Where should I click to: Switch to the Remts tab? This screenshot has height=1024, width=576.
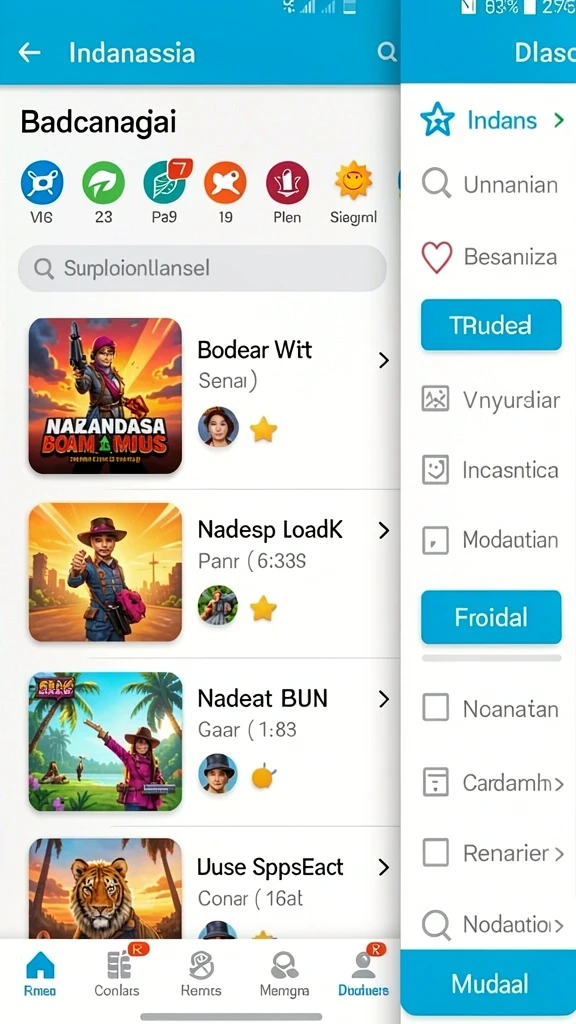(x=200, y=972)
